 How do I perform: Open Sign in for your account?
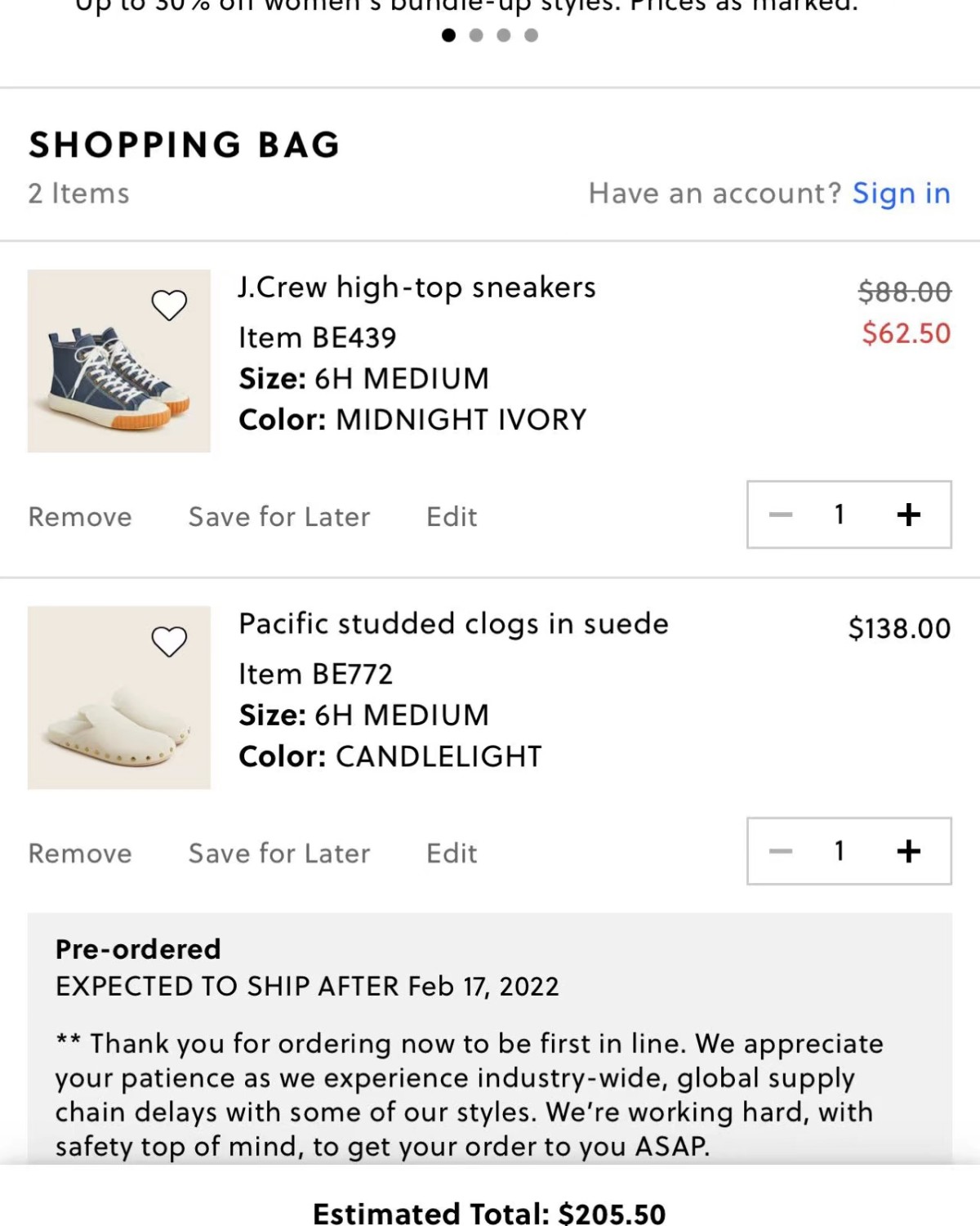tap(901, 193)
